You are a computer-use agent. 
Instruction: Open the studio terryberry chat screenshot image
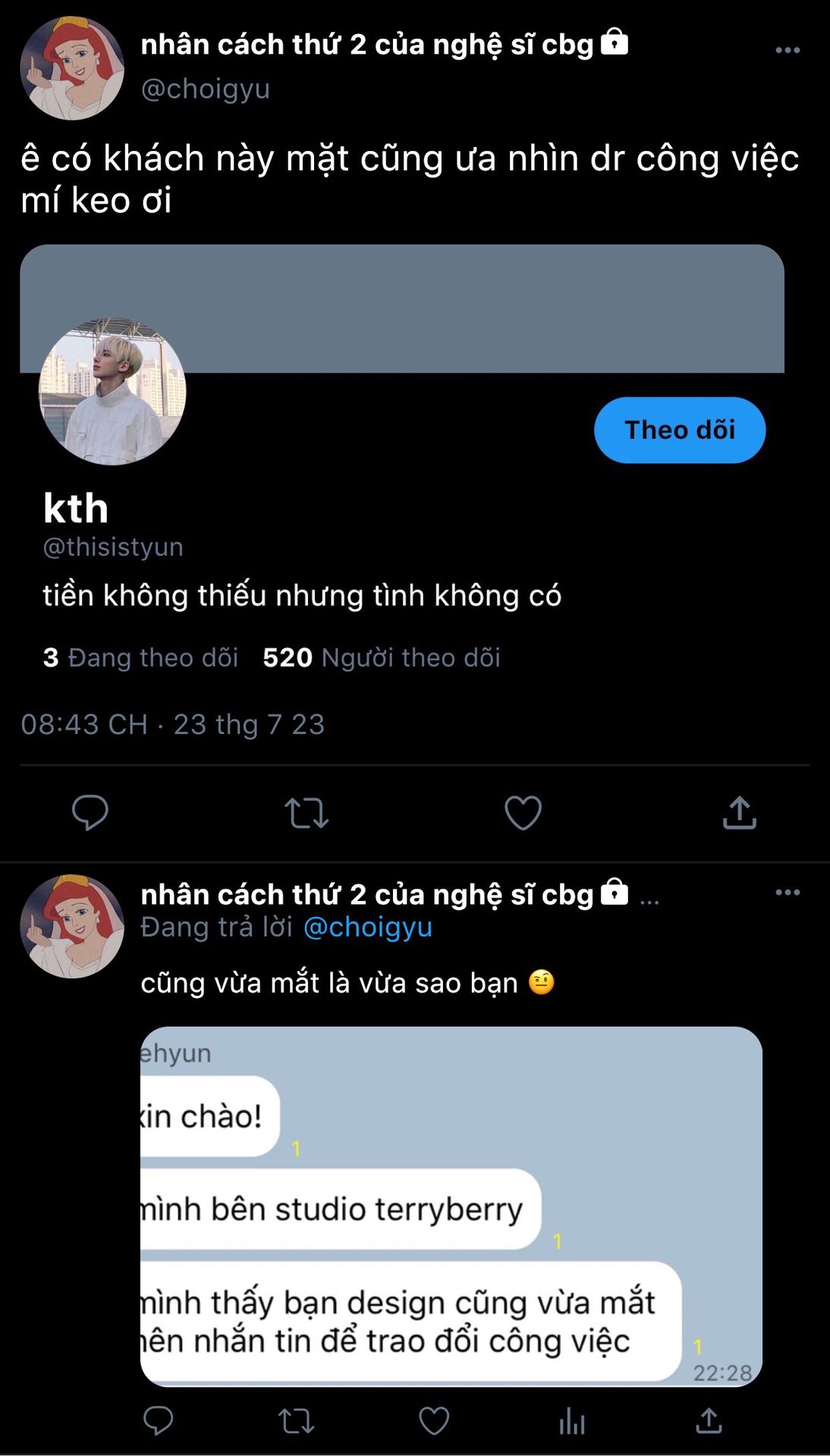[451, 1207]
